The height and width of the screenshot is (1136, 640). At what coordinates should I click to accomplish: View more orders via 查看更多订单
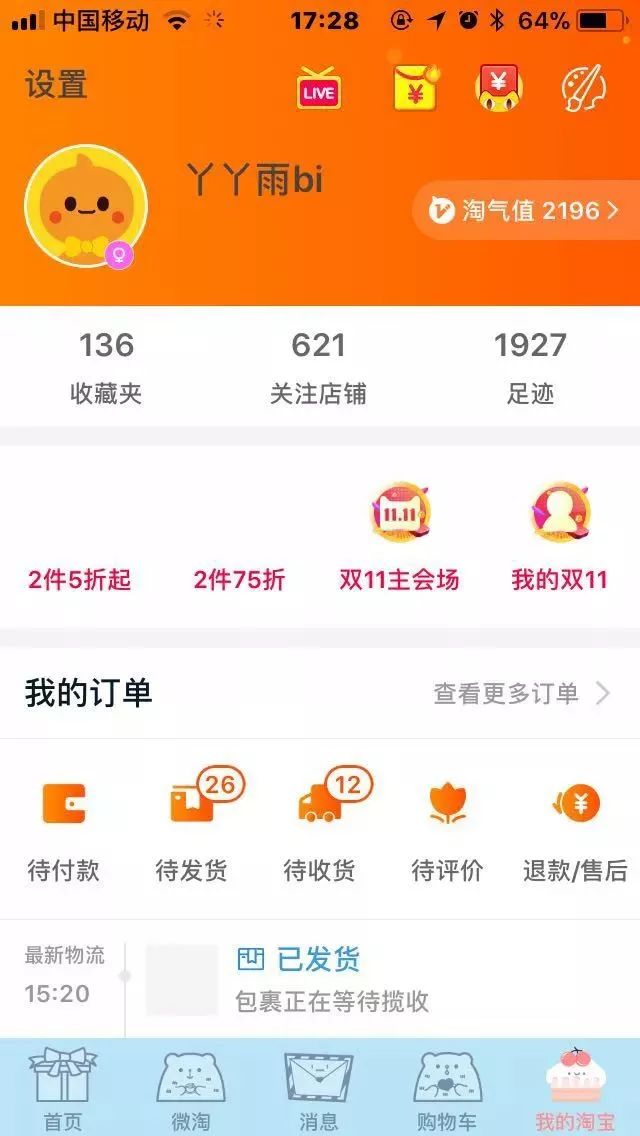[x=522, y=693]
